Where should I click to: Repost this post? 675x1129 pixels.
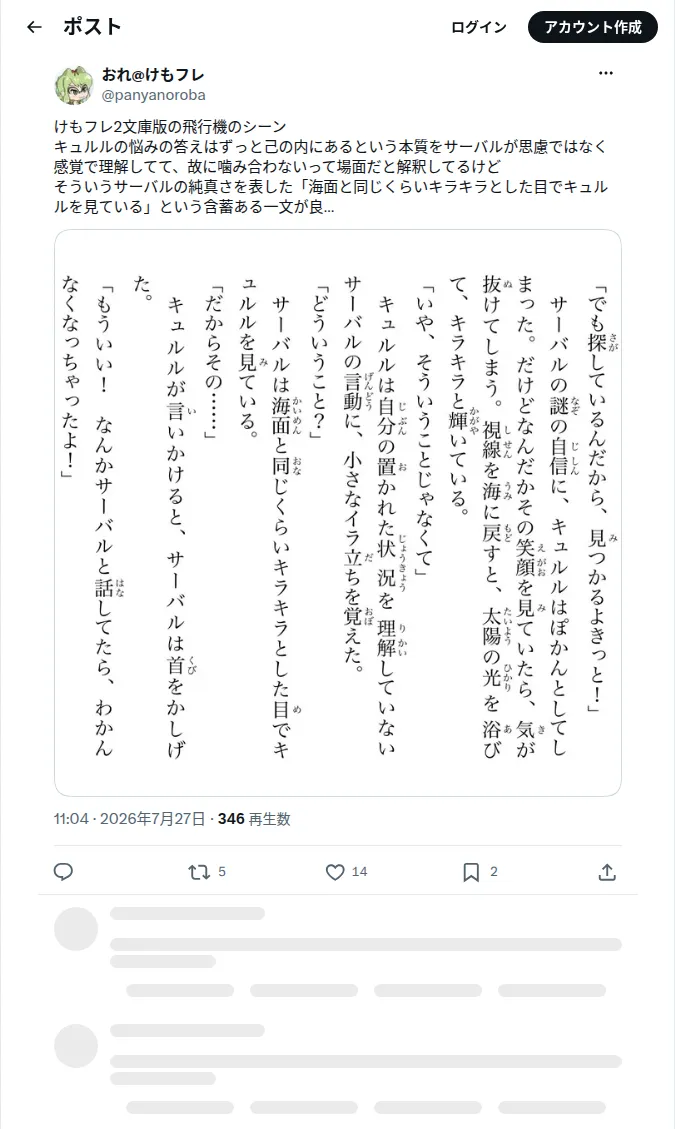(207, 872)
